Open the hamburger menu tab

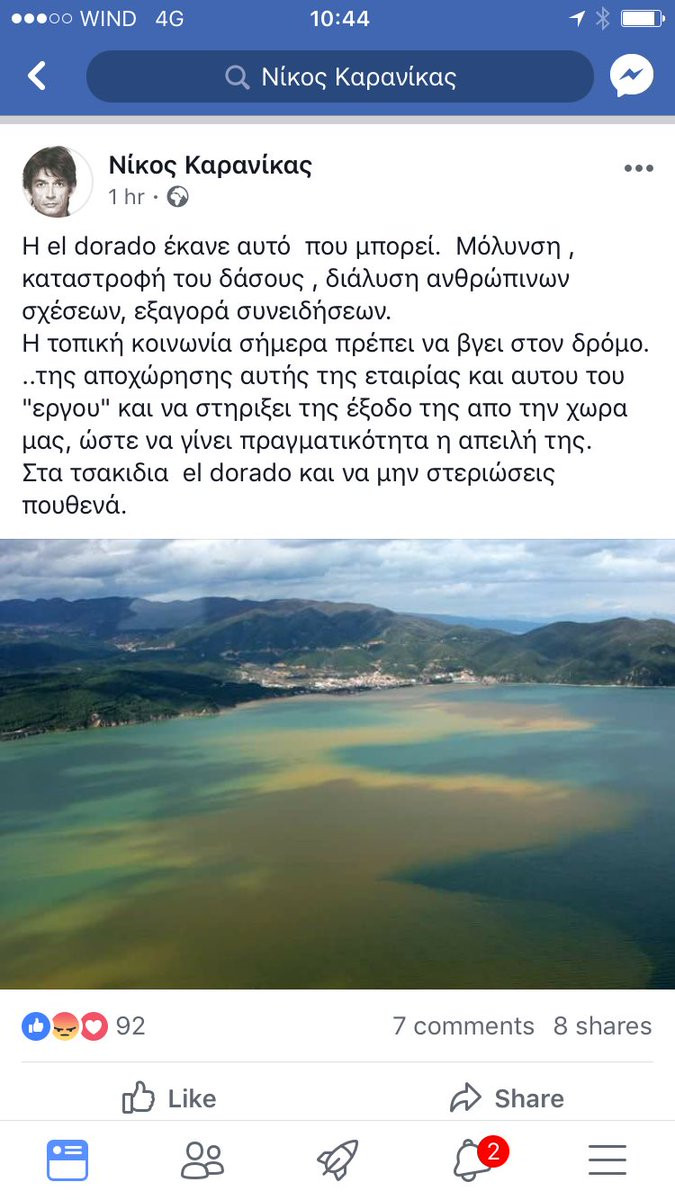tap(607, 1160)
